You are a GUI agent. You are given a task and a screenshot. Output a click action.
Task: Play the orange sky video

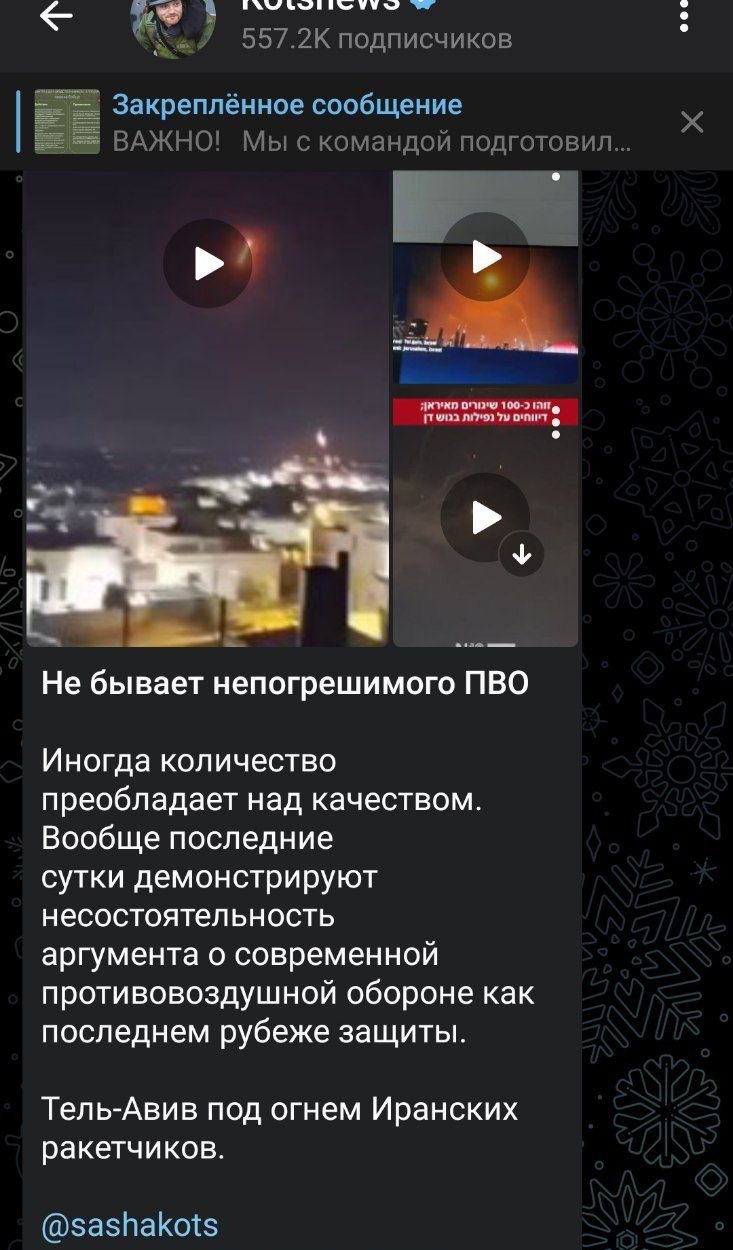click(486, 257)
